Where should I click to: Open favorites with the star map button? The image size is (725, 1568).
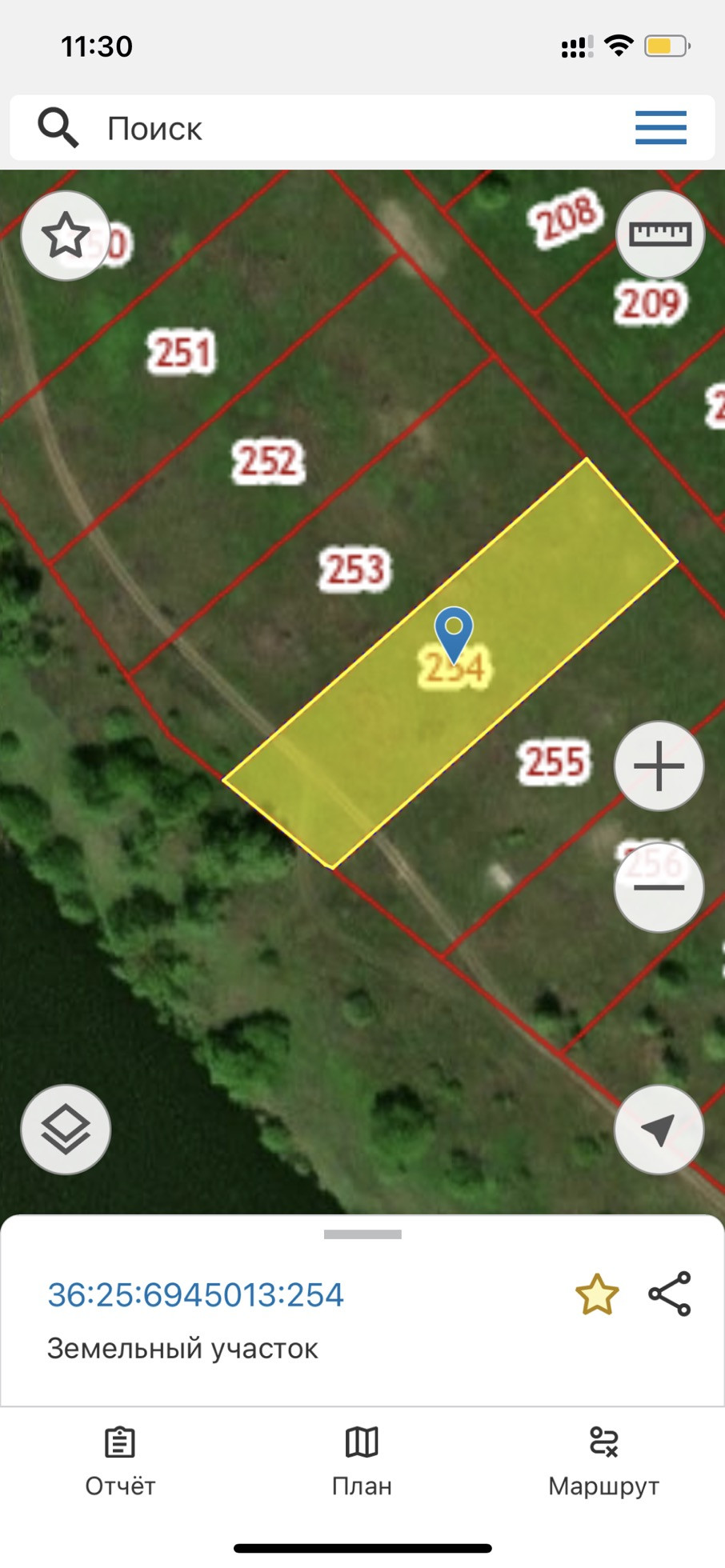pyautogui.click(x=65, y=236)
